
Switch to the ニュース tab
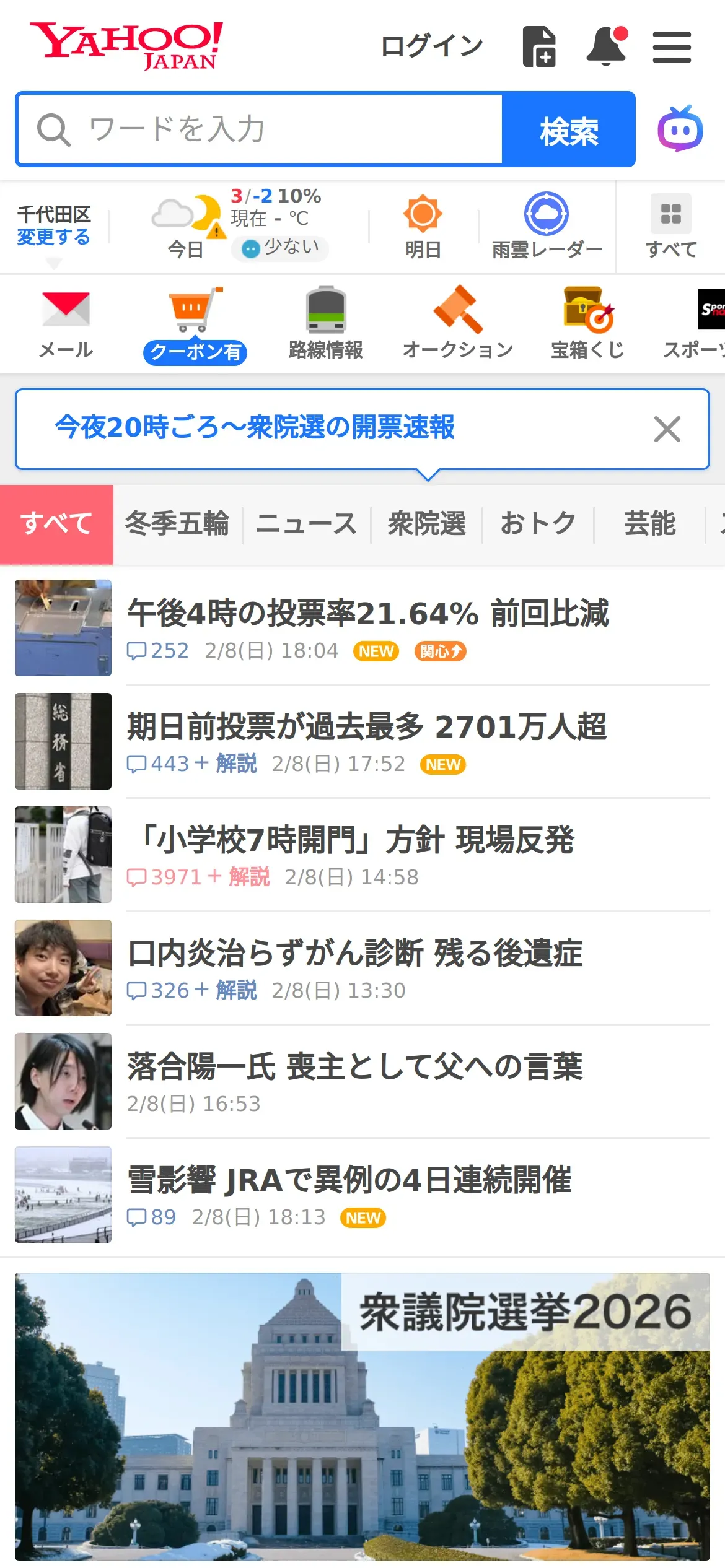coord(306,524)
